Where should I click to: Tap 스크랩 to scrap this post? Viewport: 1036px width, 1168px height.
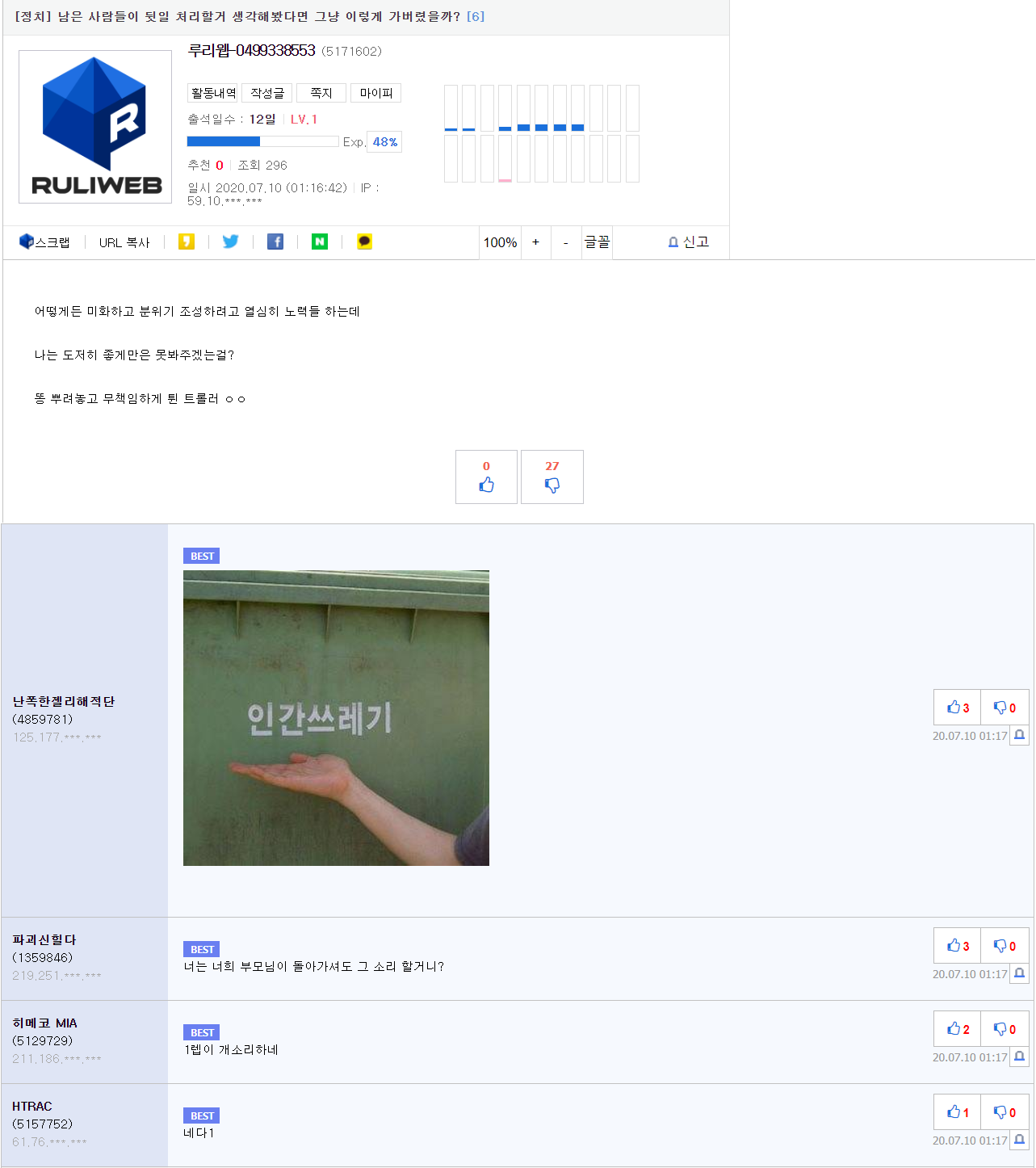point(44,242)
